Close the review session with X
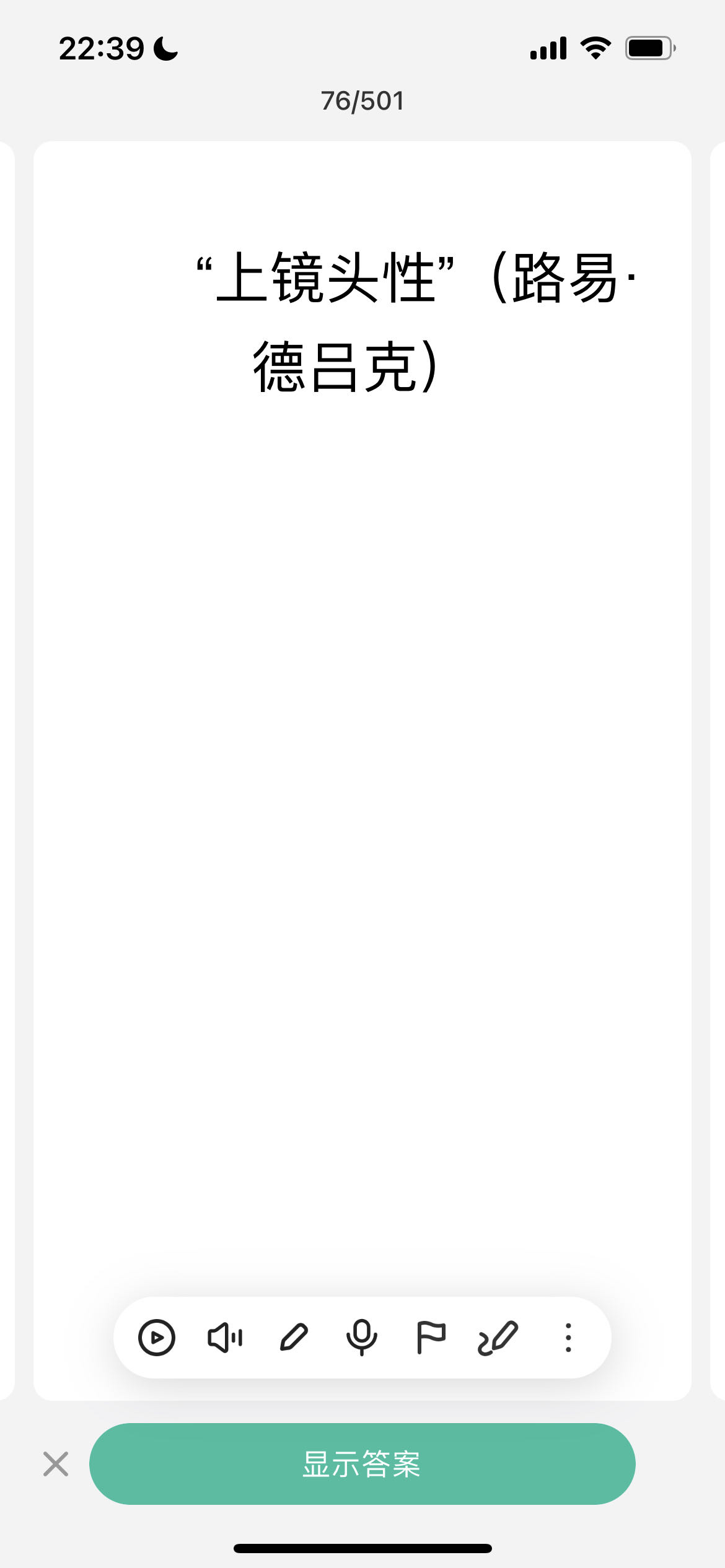The height and width of the screenshot is (1568, 725). pyautogui.click(x=56, y=1464)
